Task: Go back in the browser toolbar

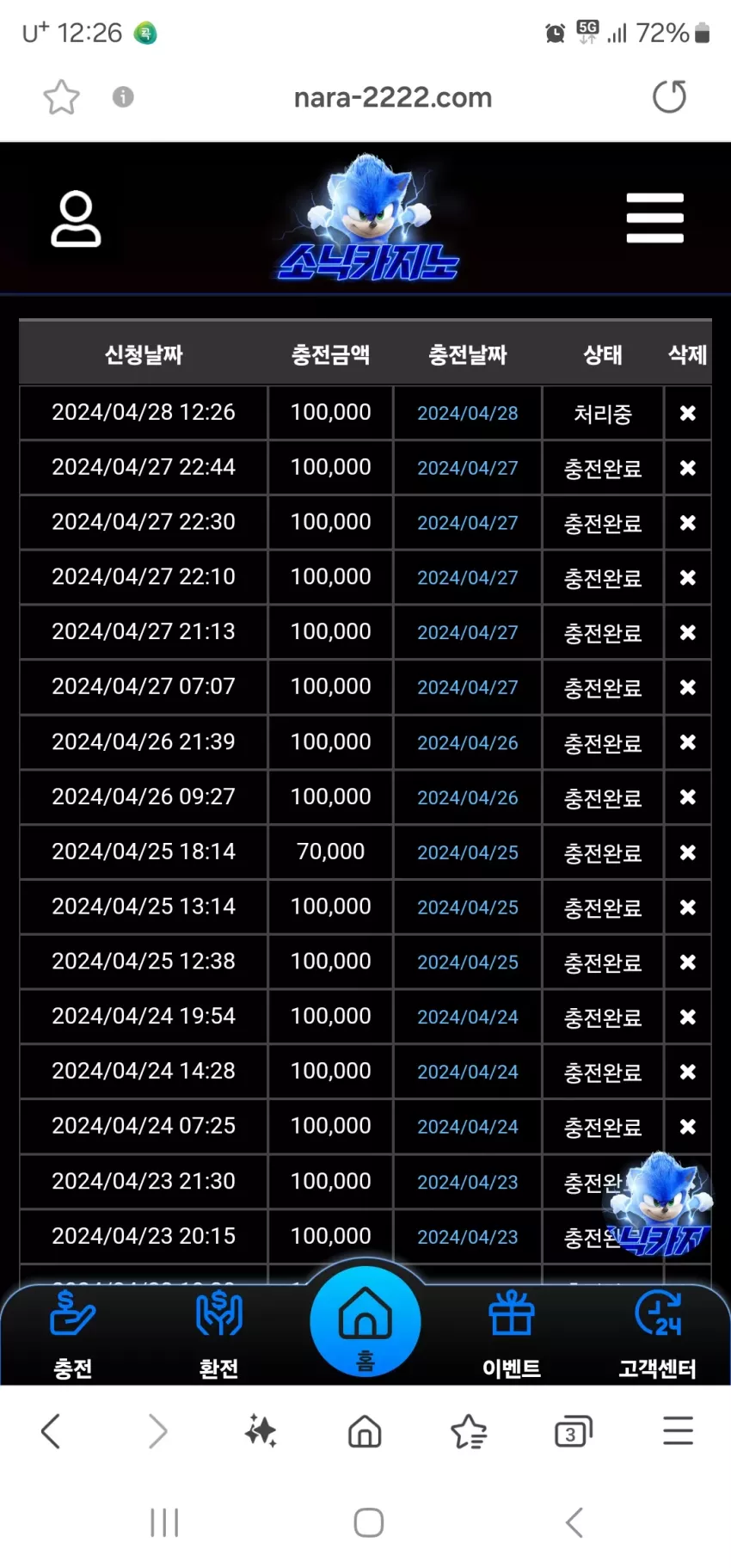Action: pyautogui.click(x=52, y=1431)
